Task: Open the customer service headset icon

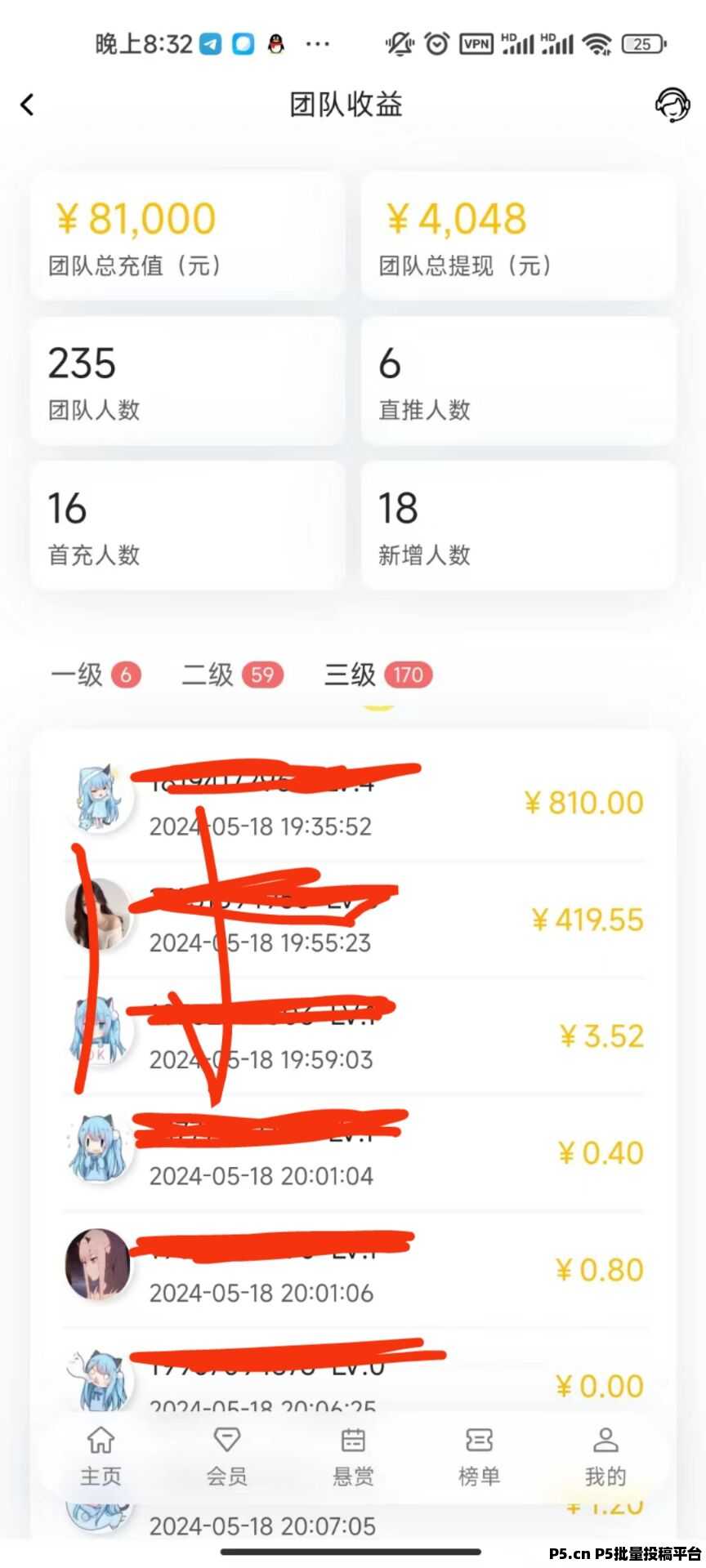Action: [672, 105]
